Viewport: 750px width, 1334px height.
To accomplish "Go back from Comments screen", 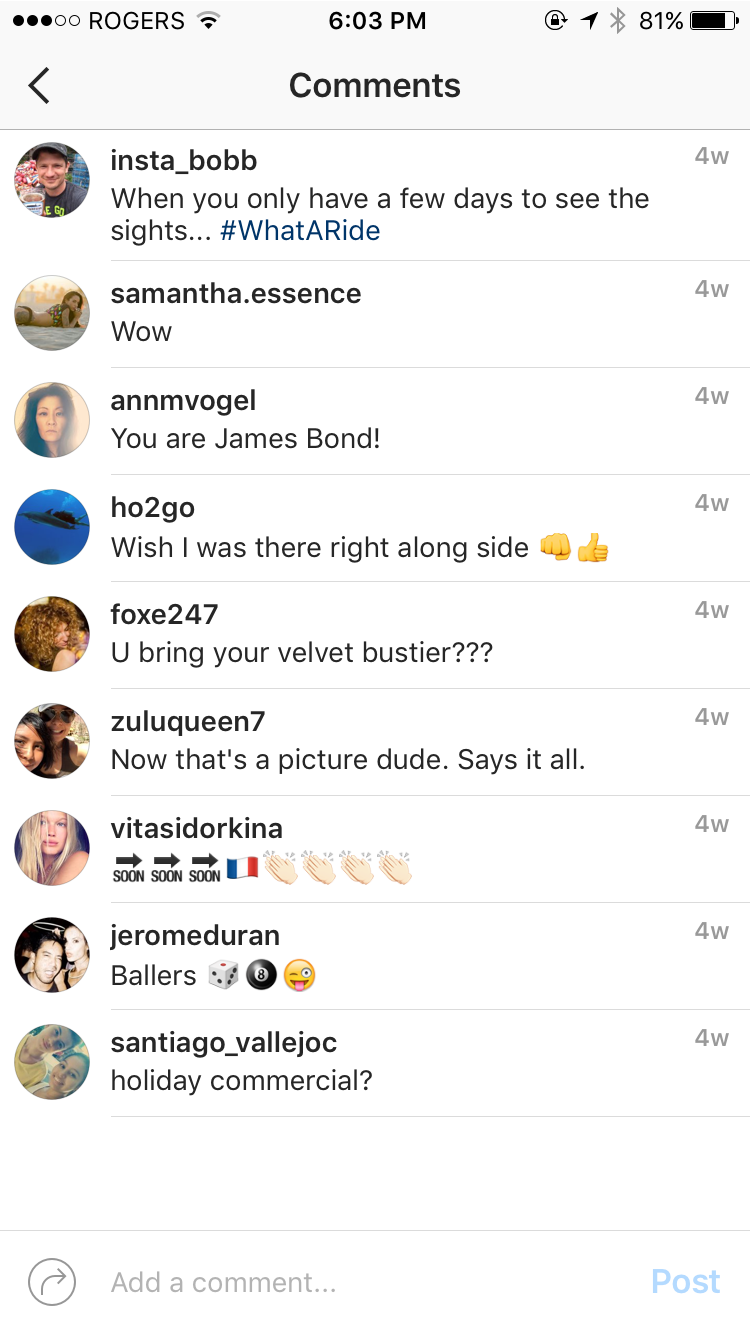I will pos(39,86).
